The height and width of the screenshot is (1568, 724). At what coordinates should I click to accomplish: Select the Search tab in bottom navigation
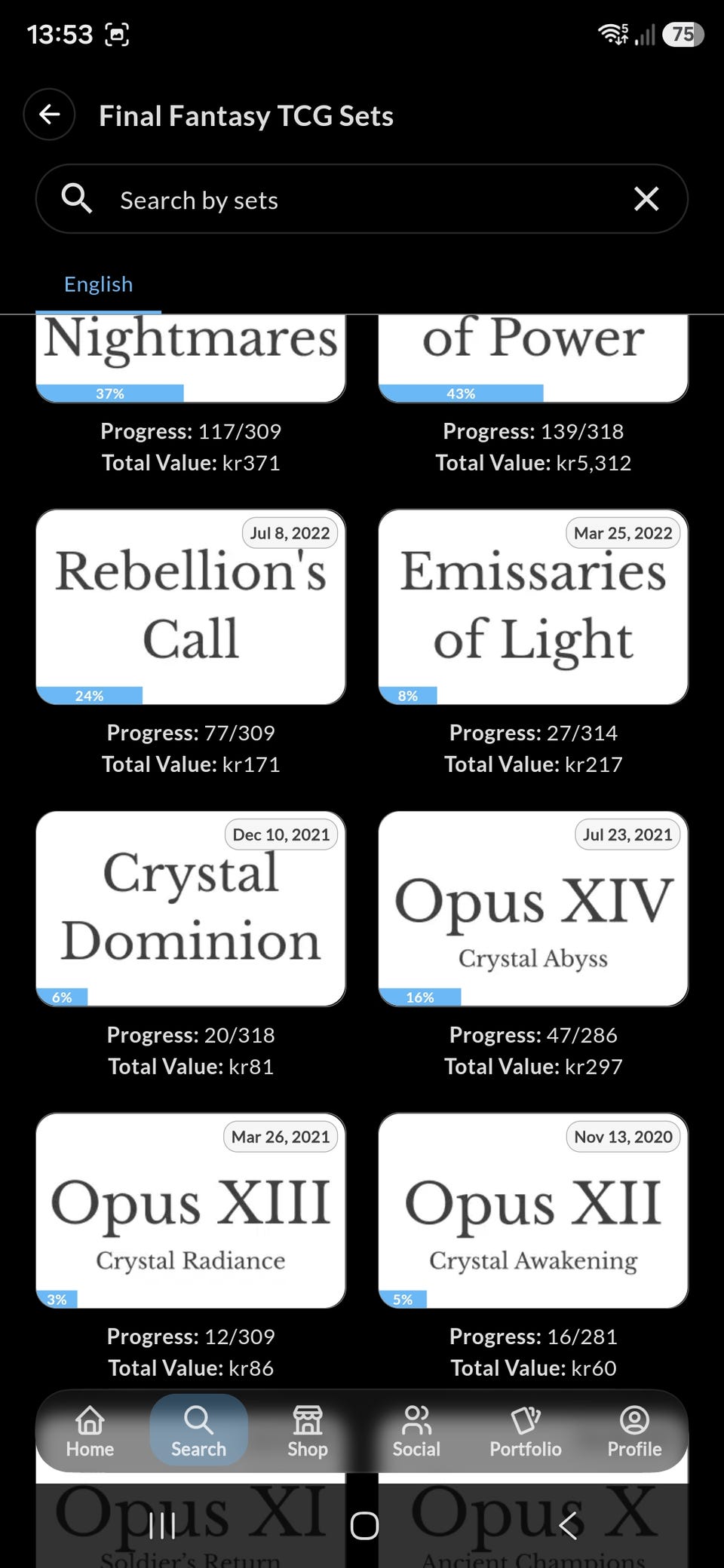coord(198,1432)
